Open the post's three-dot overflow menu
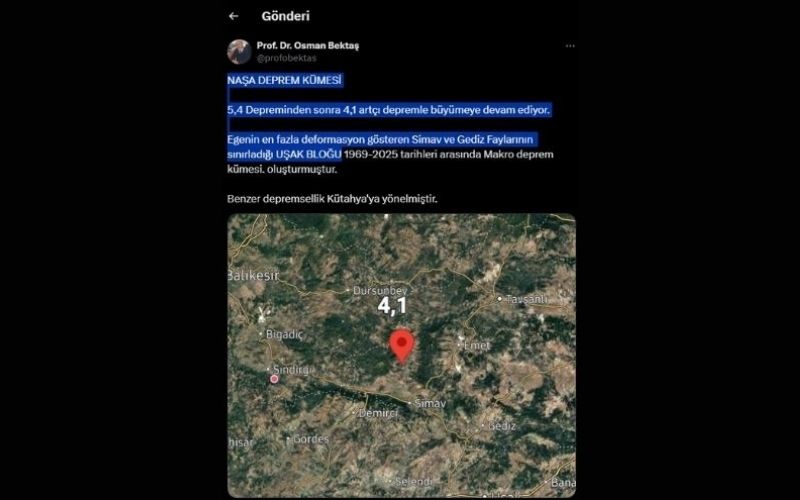This screenshot has width=800, height=500. pyautogui.click(x=570, y=46)
